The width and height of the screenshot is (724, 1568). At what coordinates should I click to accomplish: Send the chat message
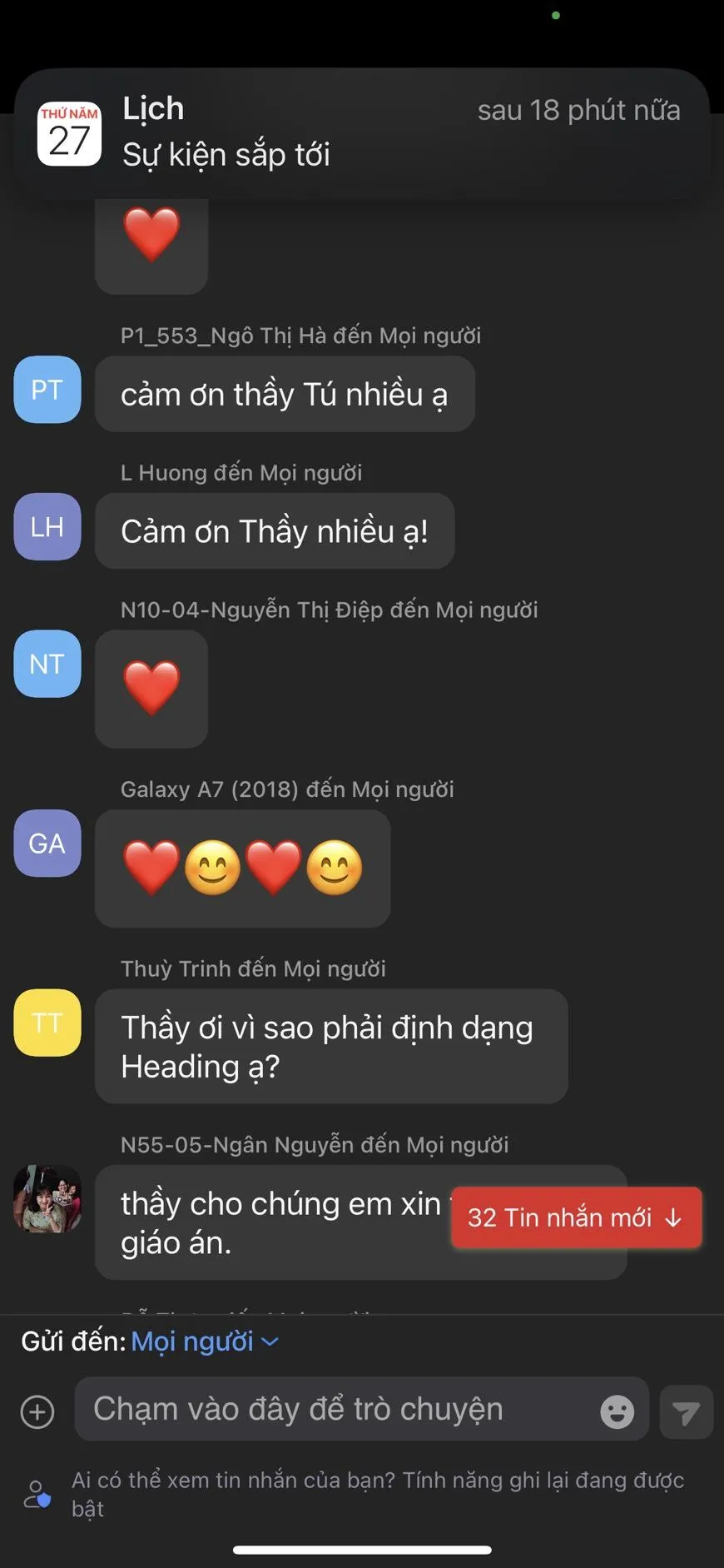686,1412
